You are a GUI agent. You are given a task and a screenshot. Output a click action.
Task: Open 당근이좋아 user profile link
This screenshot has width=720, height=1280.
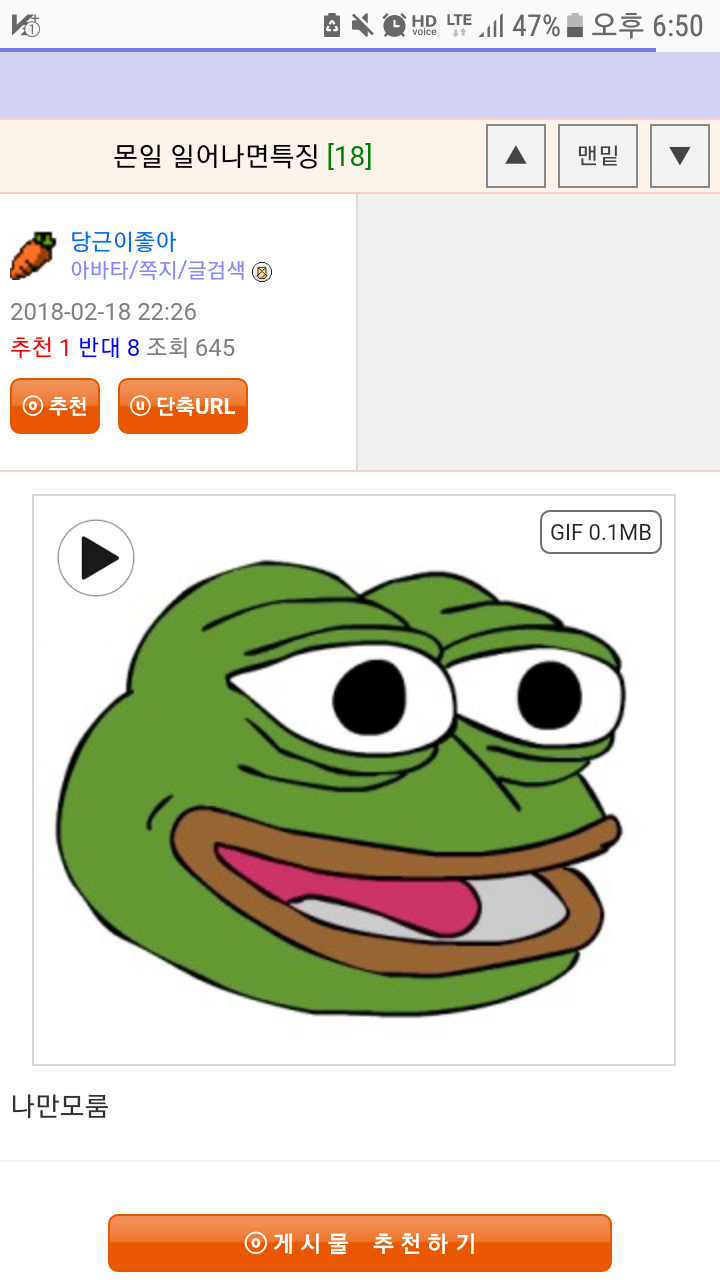tap(123, 241)
